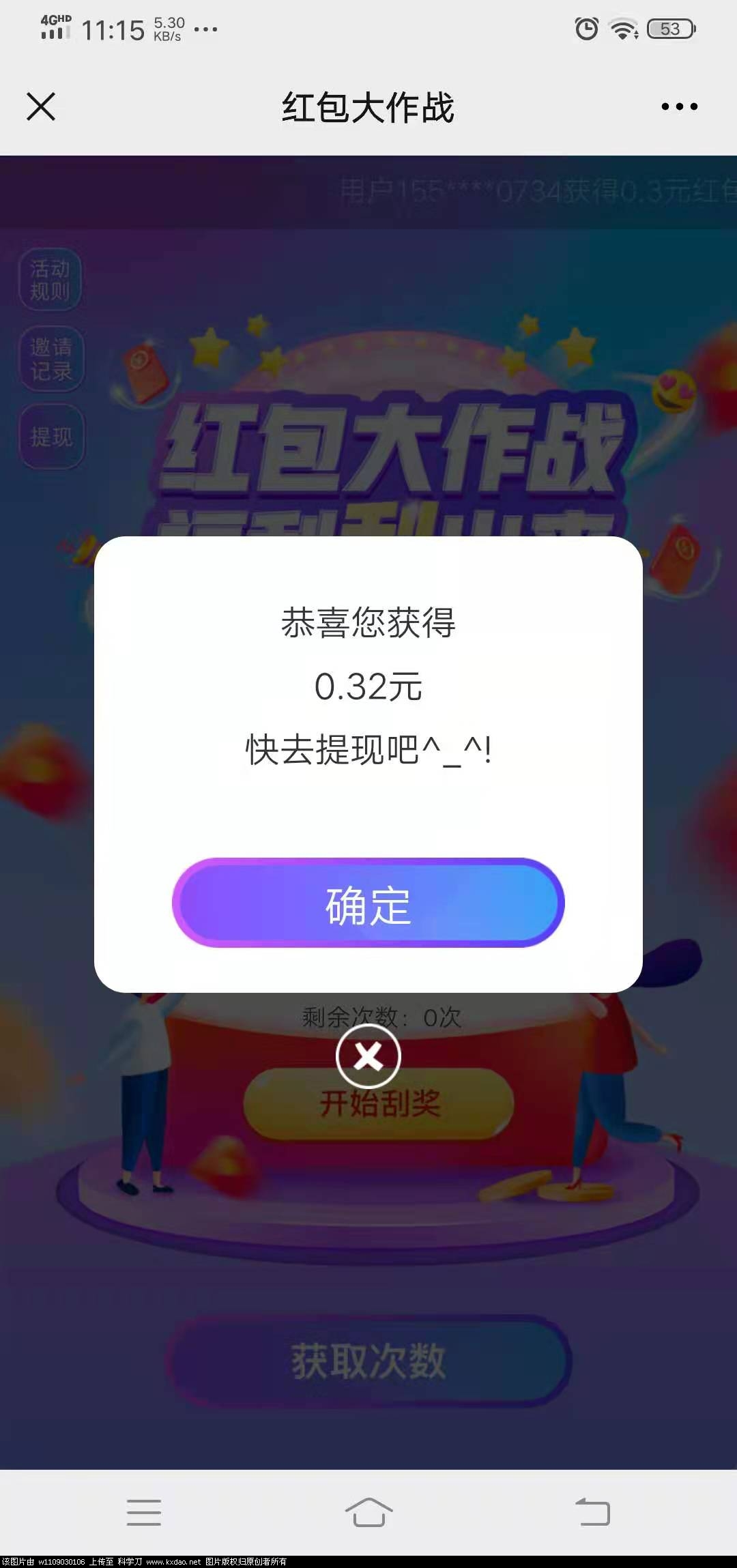Viewport: 737px width, 1568px height.
Task: View 邀请记录 invitation records
Action: pyautogui.click(x=50, y=359)
